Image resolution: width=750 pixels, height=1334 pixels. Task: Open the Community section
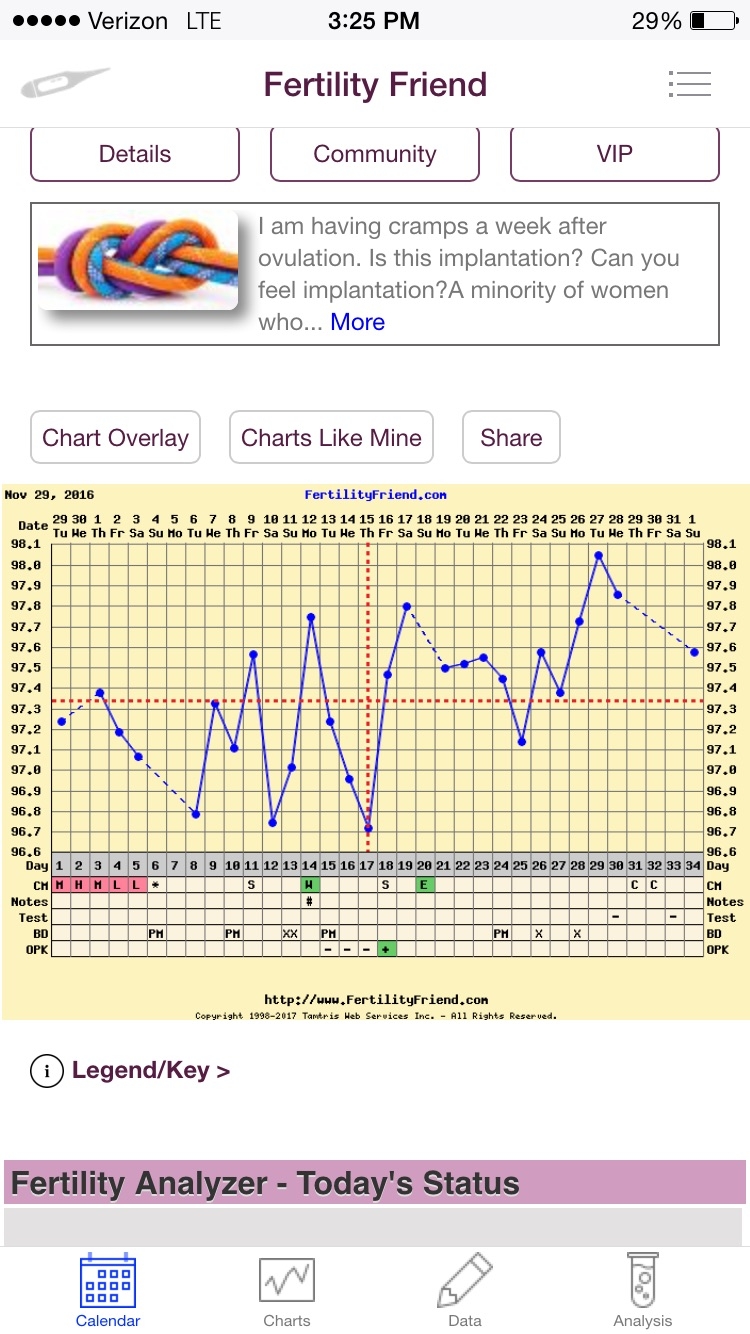tap(375, 154)
